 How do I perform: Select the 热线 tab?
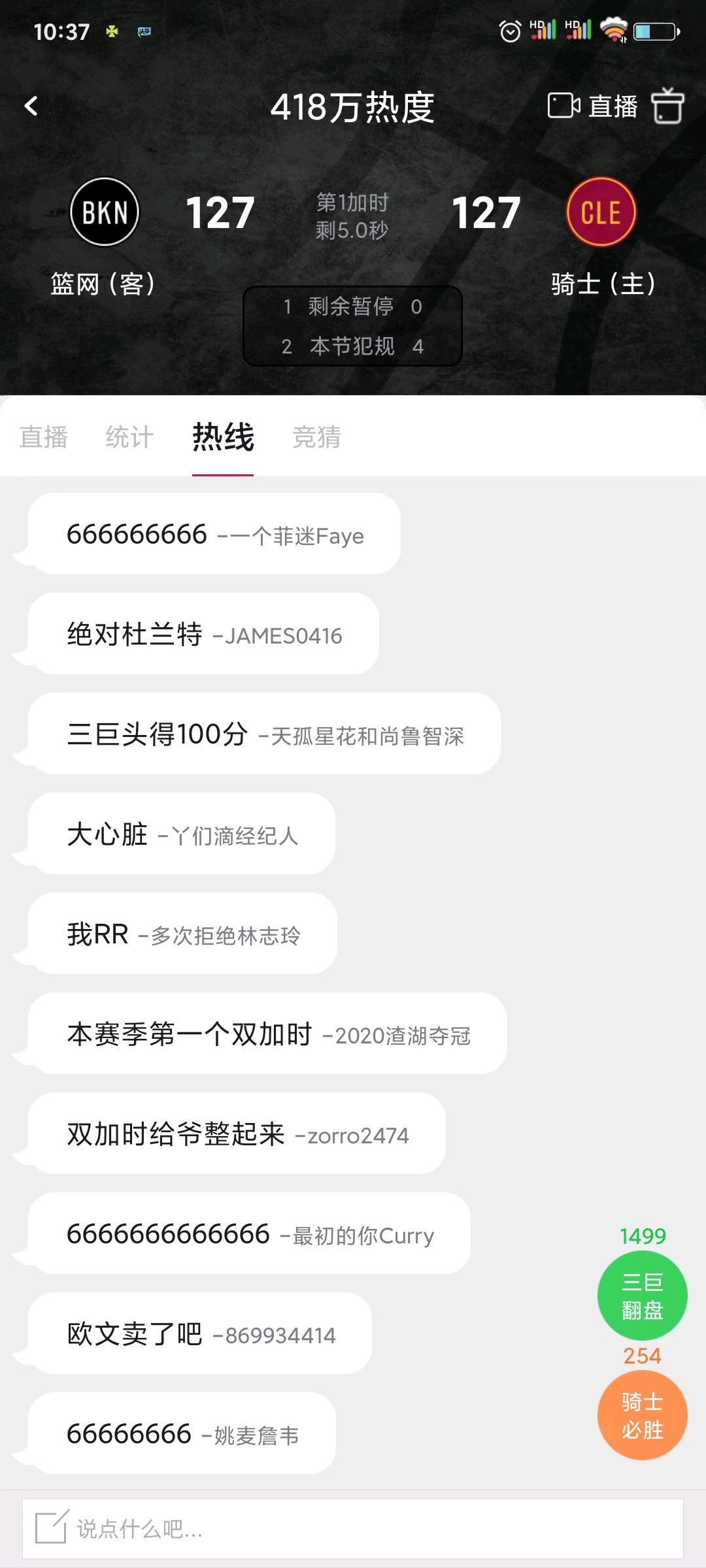tap(223, 437)
